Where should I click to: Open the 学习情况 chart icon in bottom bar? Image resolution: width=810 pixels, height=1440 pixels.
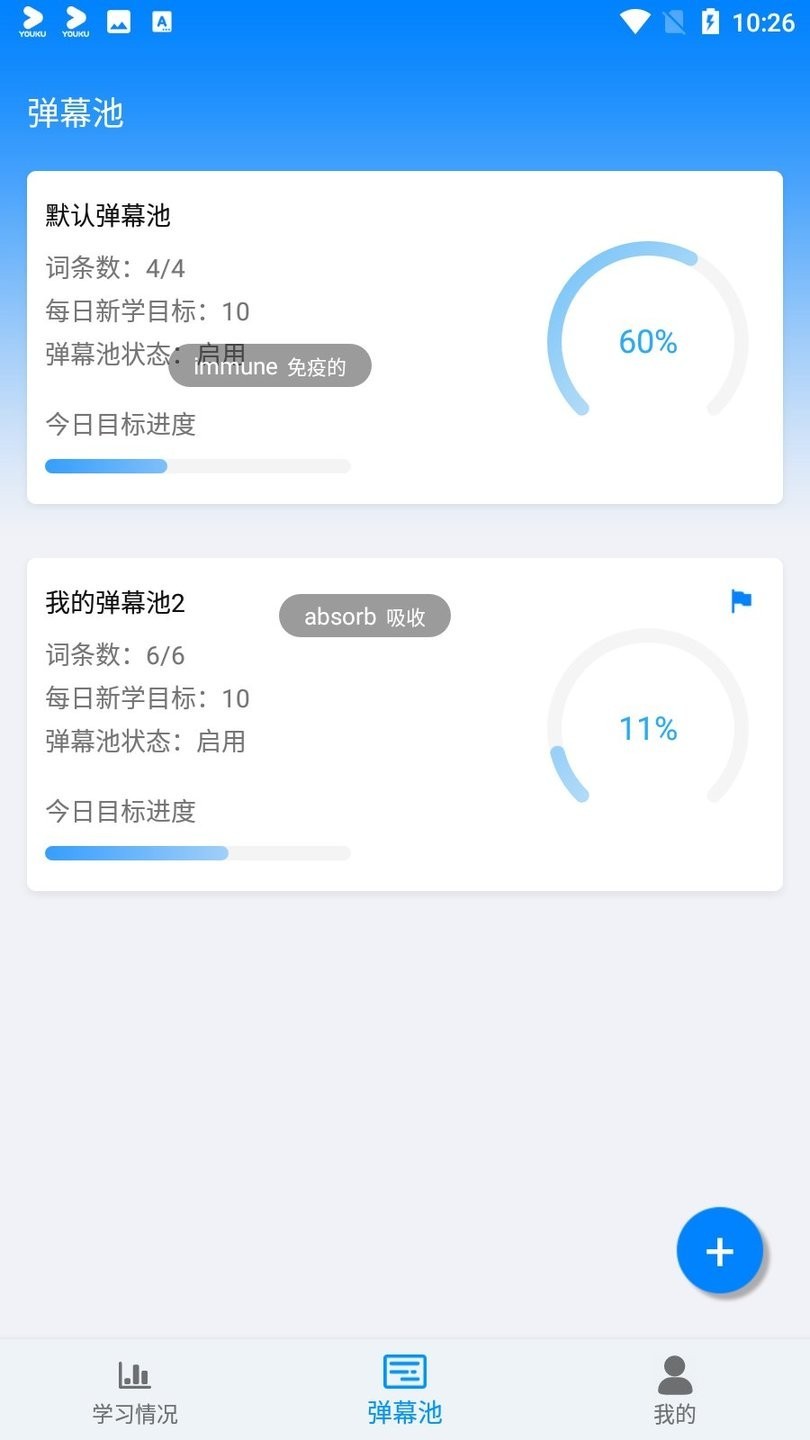point(134,1374)
